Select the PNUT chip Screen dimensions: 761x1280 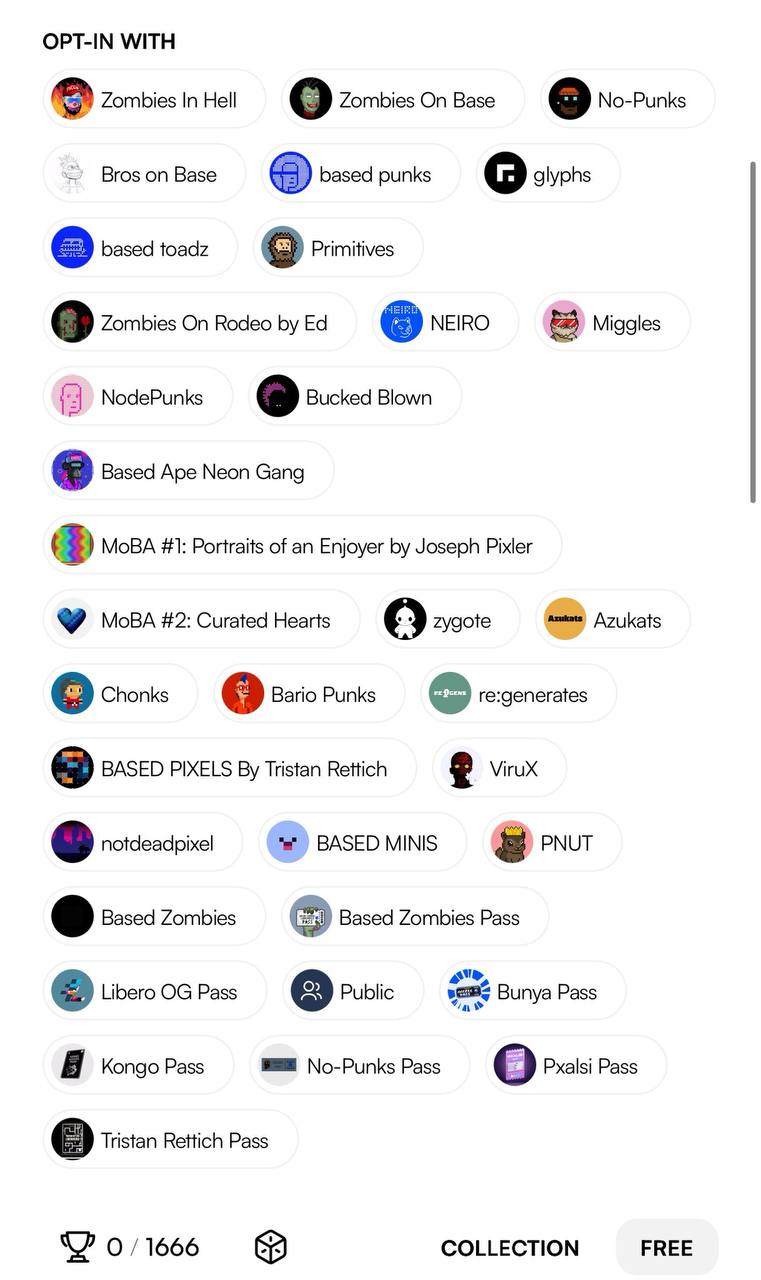[x=552, y=843]
